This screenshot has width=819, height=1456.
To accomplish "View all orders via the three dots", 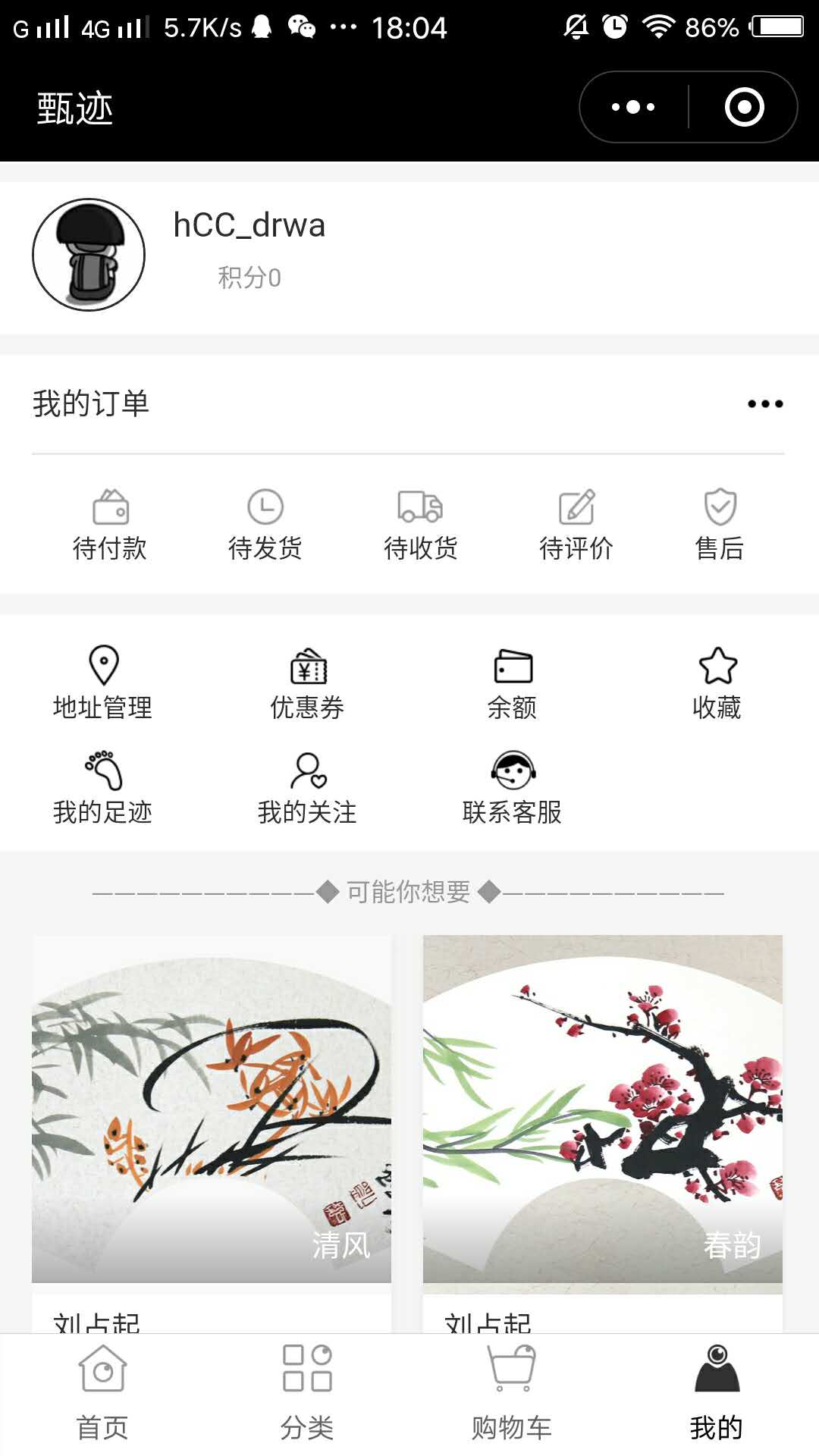I will [765, 403].
